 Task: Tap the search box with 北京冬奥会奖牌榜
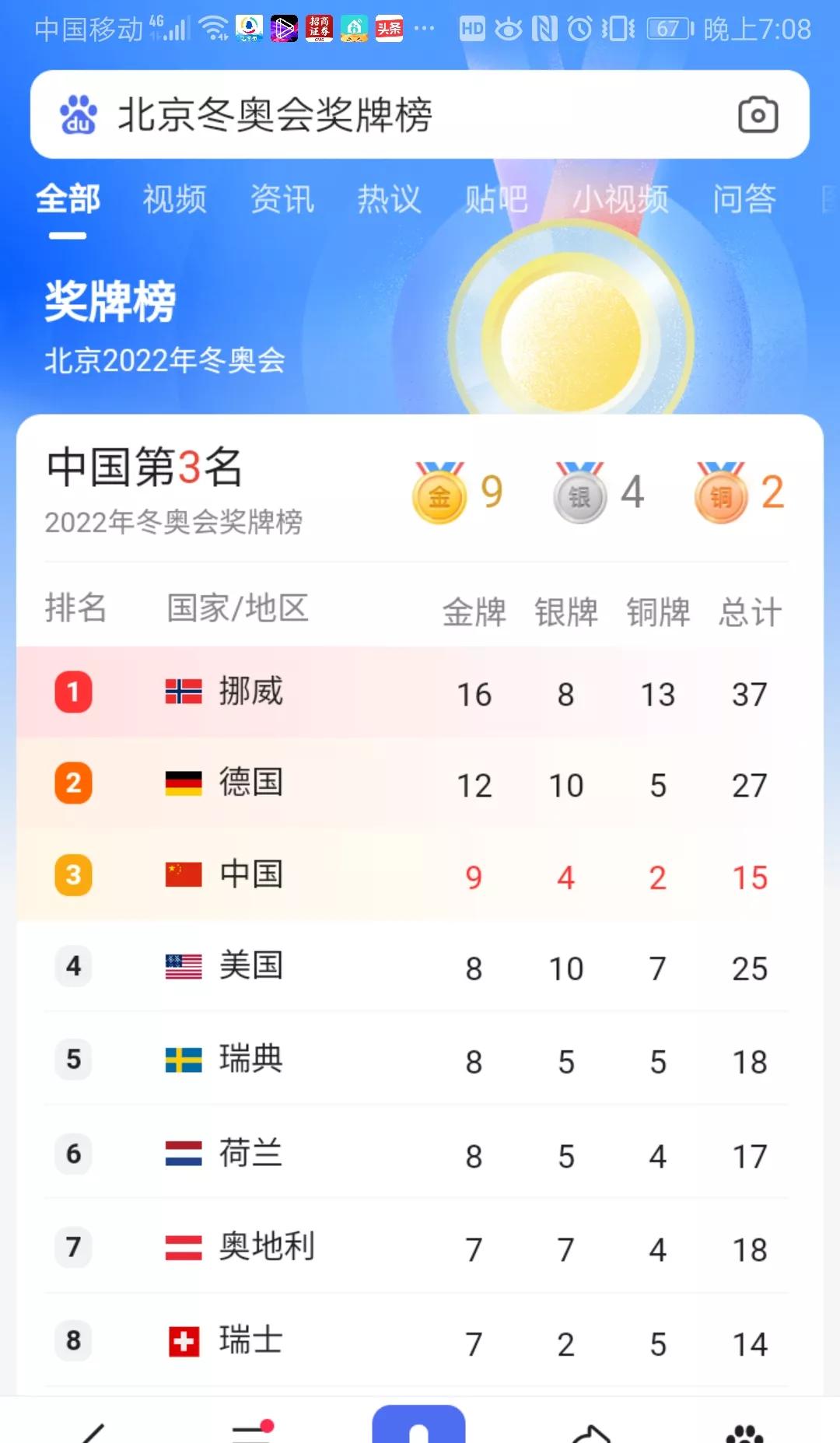pyautogui.click(x=420, y=115)
